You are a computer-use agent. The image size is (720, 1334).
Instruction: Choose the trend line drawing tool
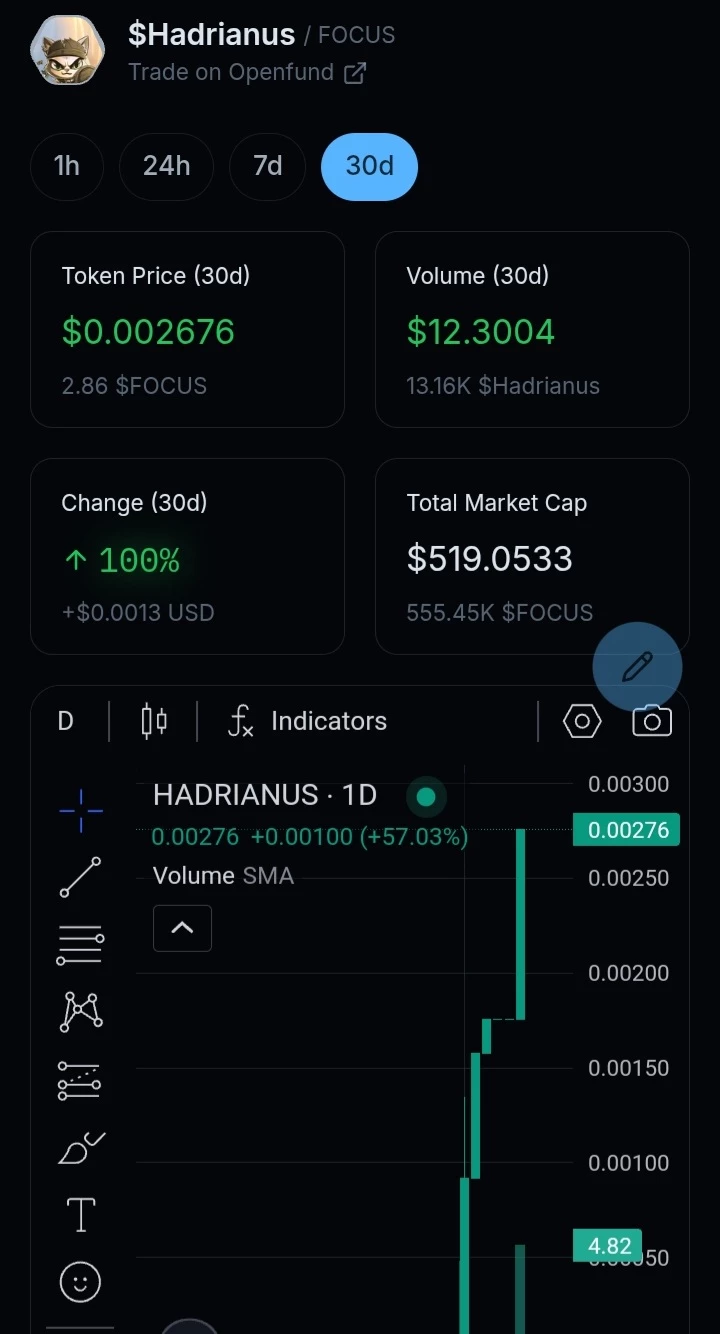81,877
